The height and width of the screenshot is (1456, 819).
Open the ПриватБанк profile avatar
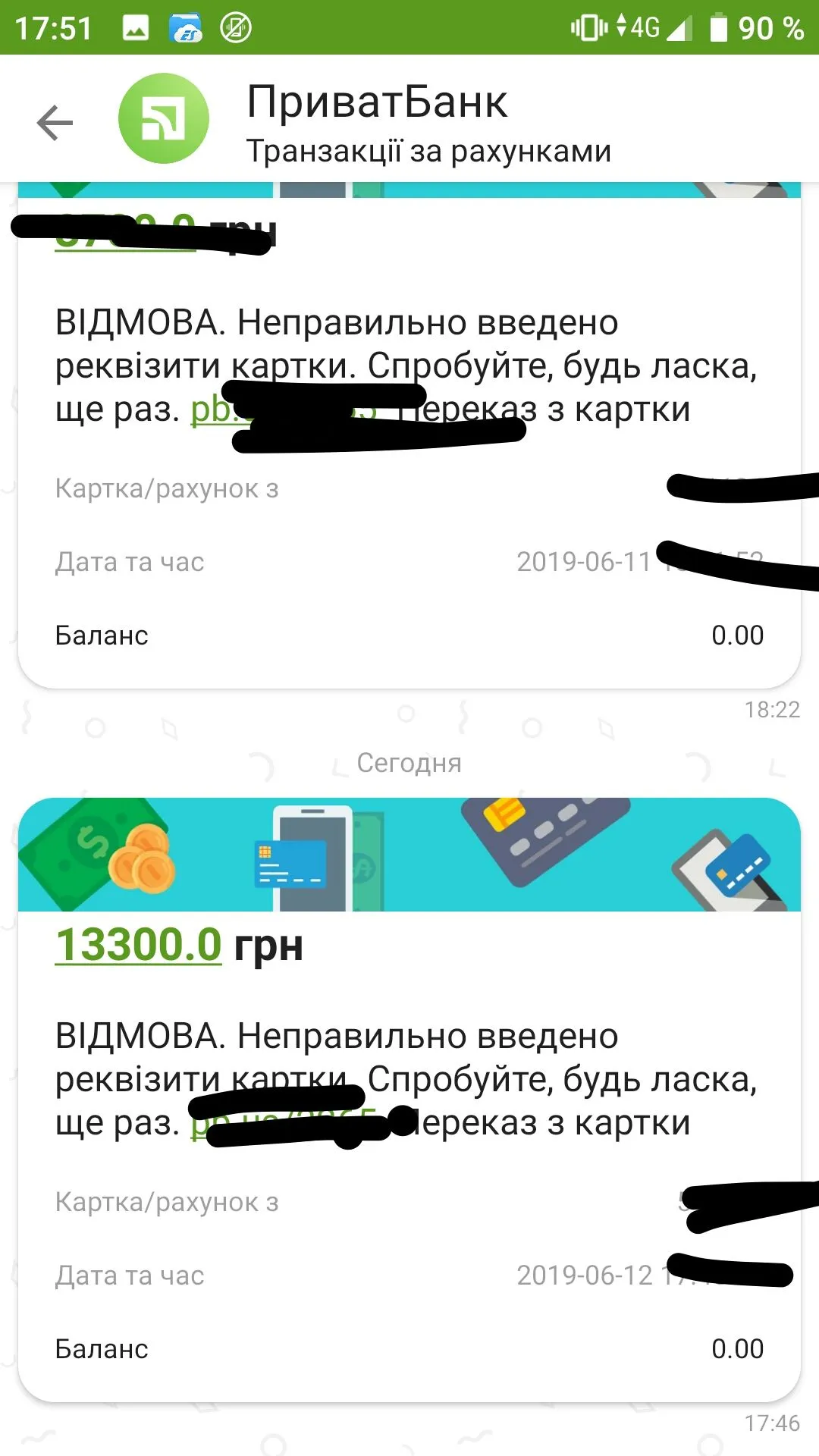pyautogui.click(x=163, y=118)
